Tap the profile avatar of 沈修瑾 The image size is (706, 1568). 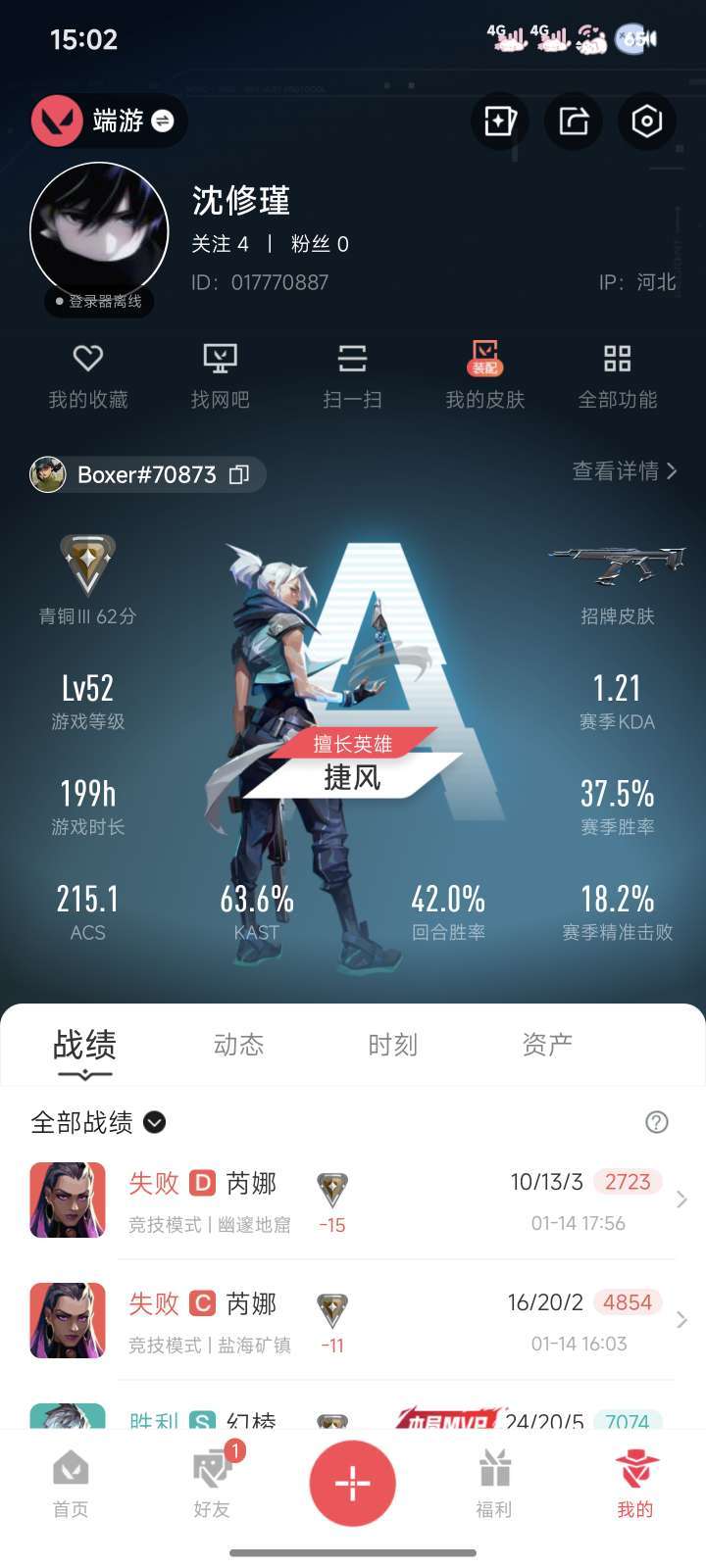[x=99, y=231]
